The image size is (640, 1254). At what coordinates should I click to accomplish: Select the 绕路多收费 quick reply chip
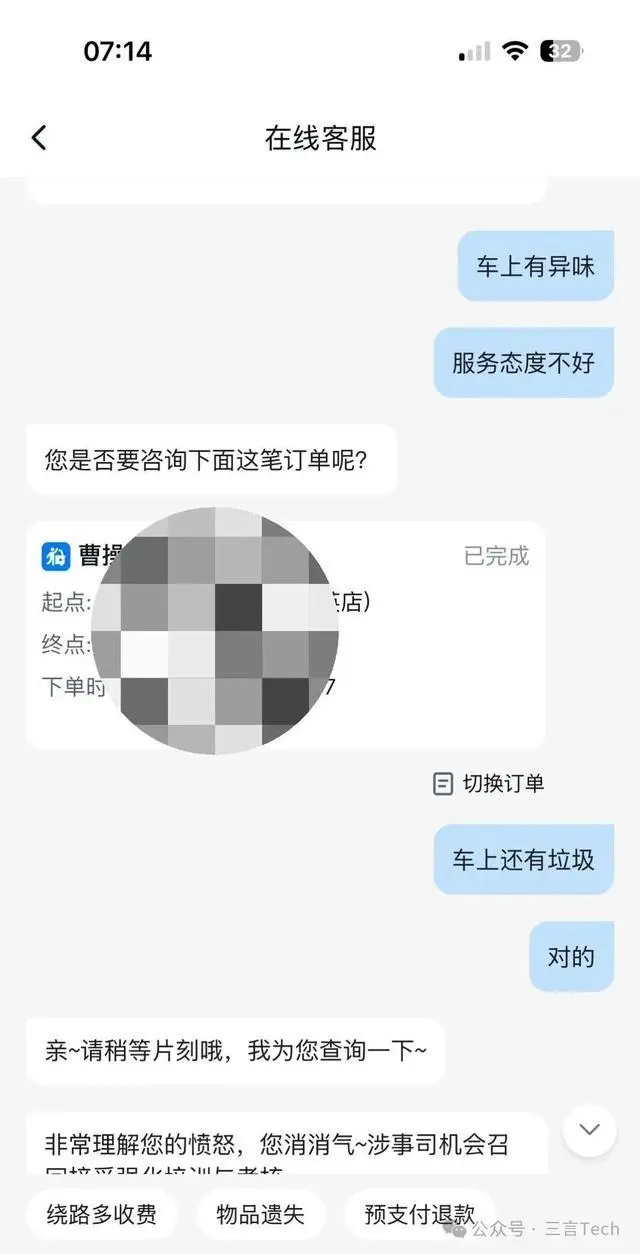[x=102, y=1215]
